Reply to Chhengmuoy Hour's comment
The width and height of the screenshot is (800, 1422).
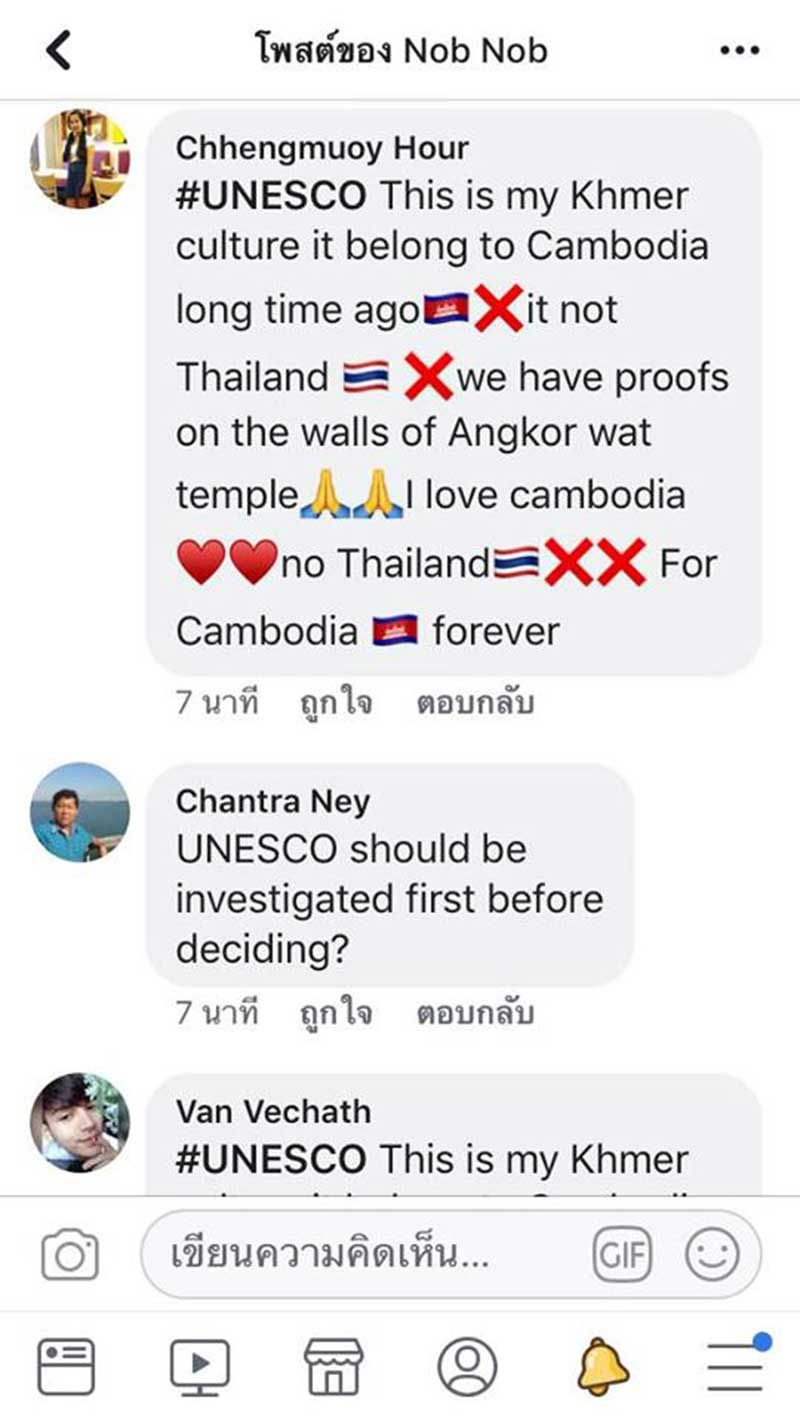click(x=474, y=704)
